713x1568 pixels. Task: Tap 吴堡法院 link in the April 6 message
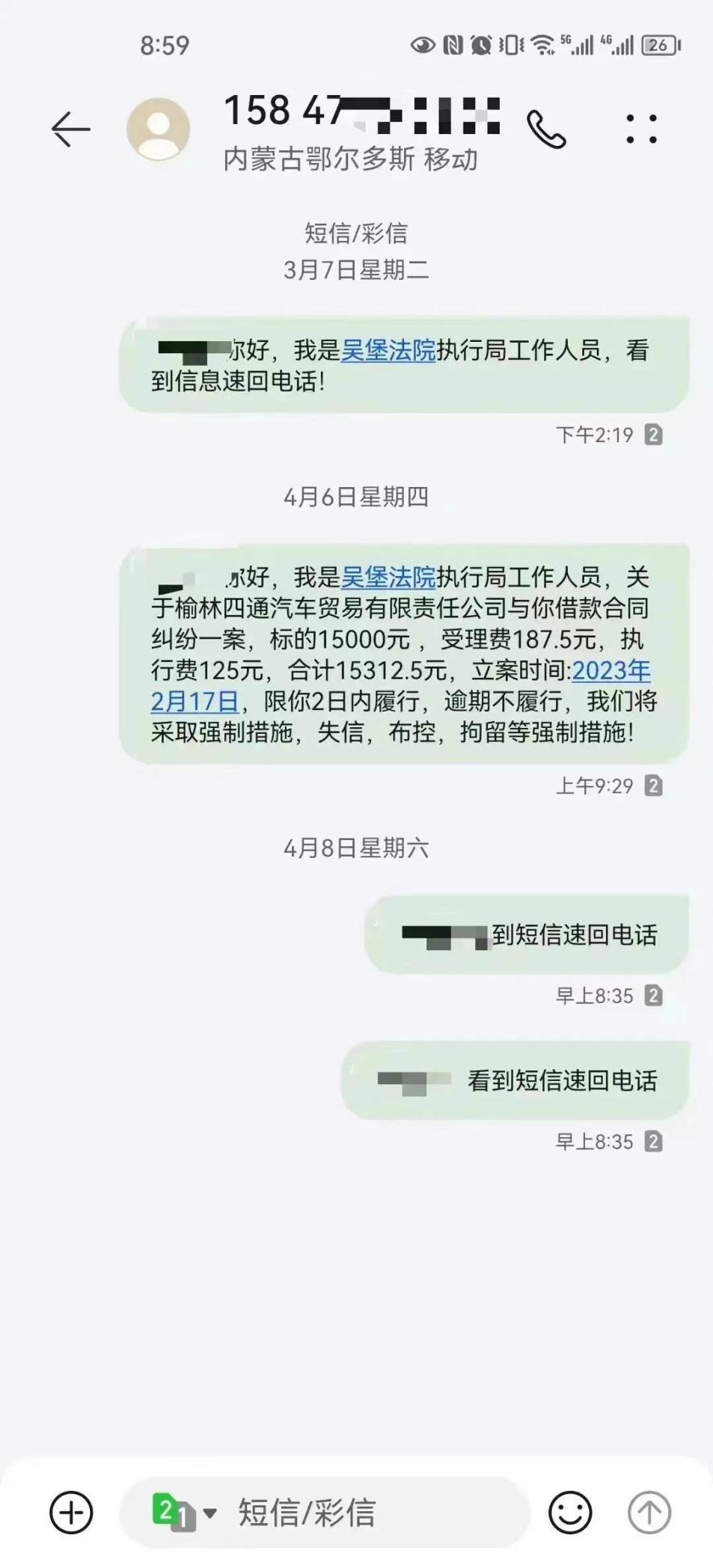pos(388,577)
